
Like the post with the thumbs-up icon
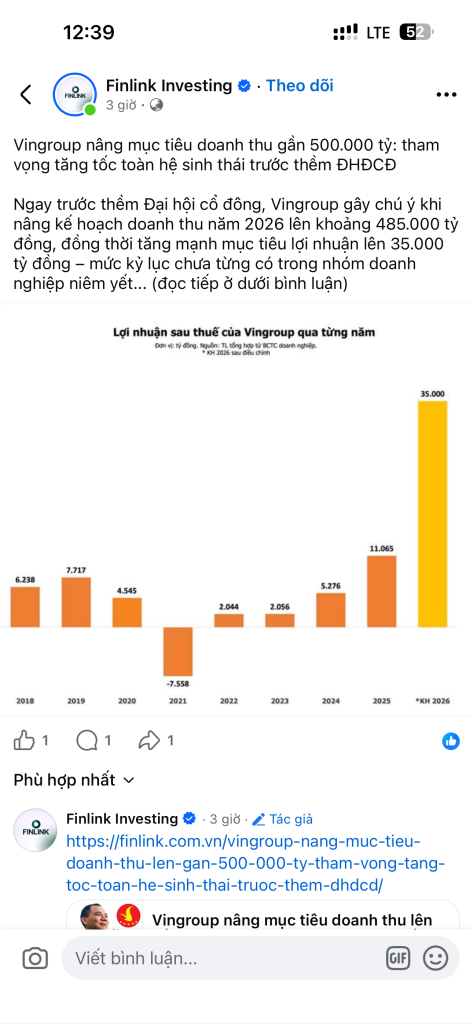(24, 741)
